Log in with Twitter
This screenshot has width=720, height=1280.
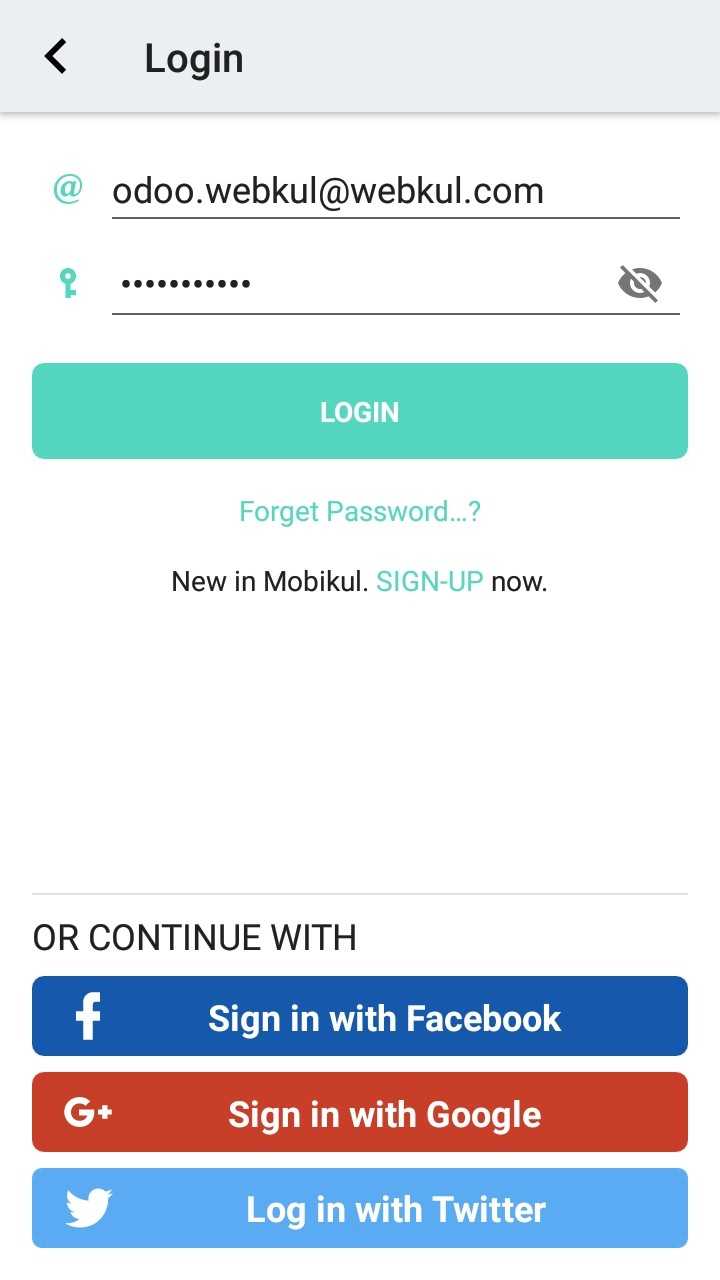pyautogui.click(x=360, y=1208)
